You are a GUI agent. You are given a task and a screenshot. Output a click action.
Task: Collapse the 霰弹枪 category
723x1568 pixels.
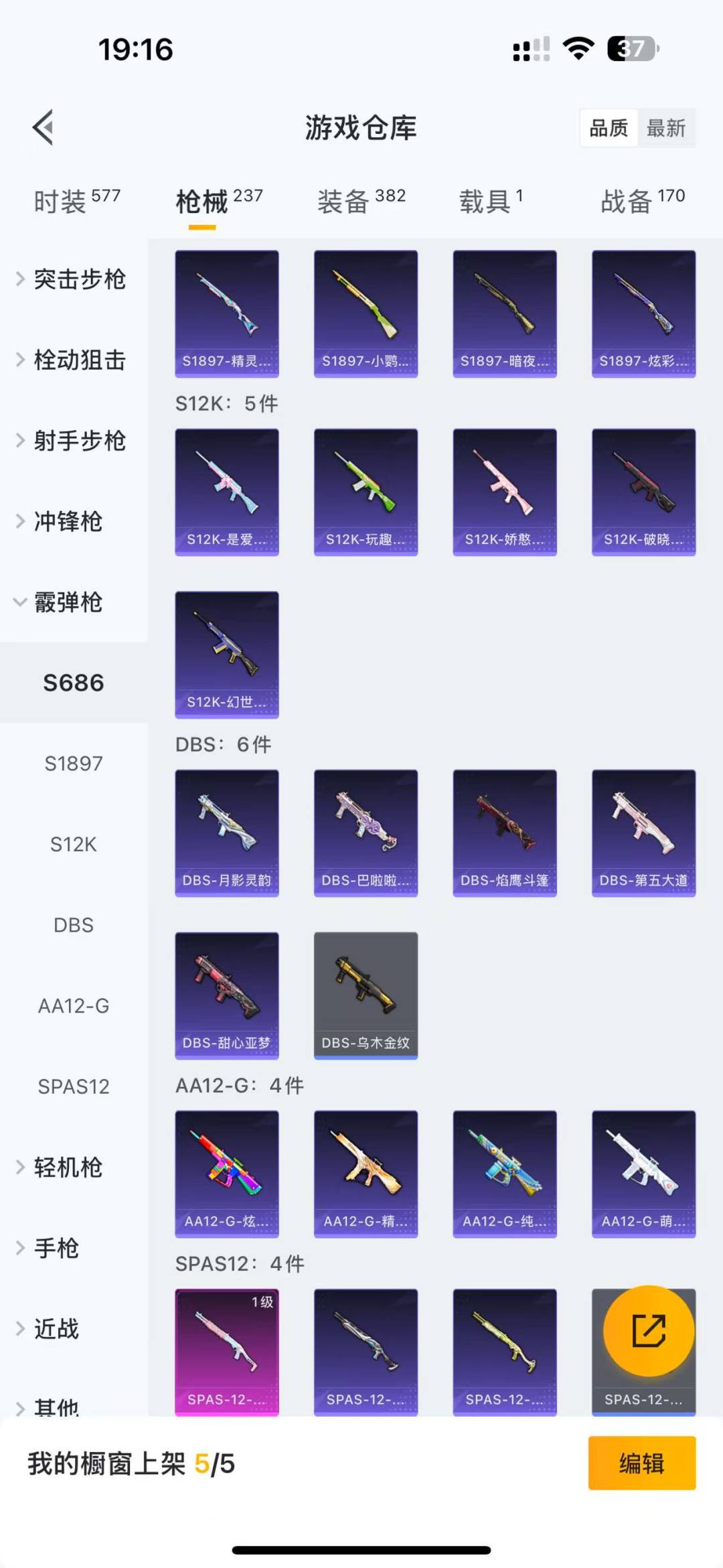click(x=67, y=602)
